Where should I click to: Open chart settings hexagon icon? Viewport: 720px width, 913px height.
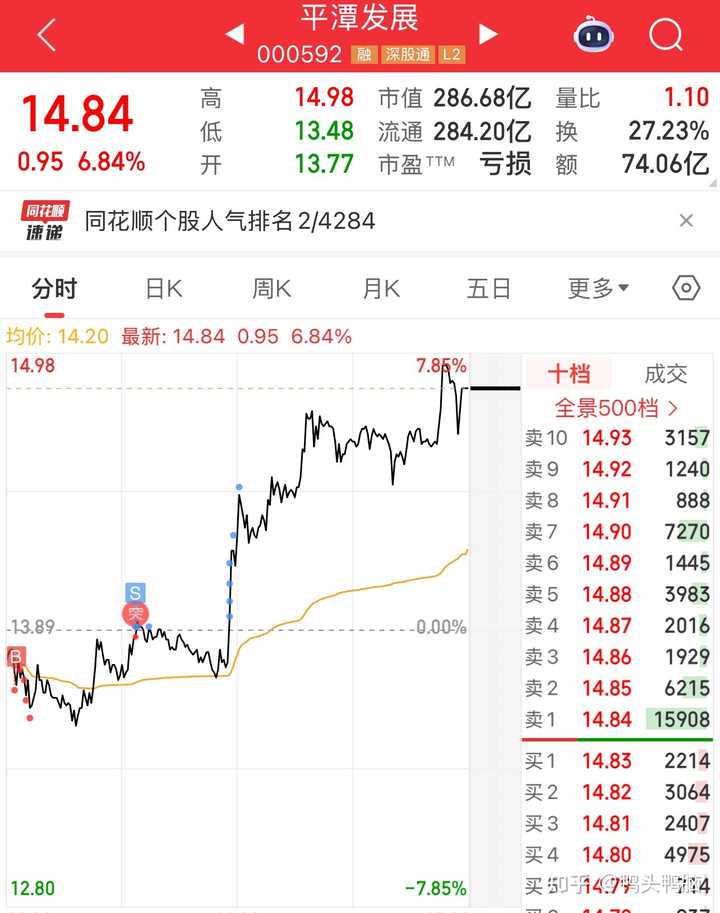click(686, 289)
